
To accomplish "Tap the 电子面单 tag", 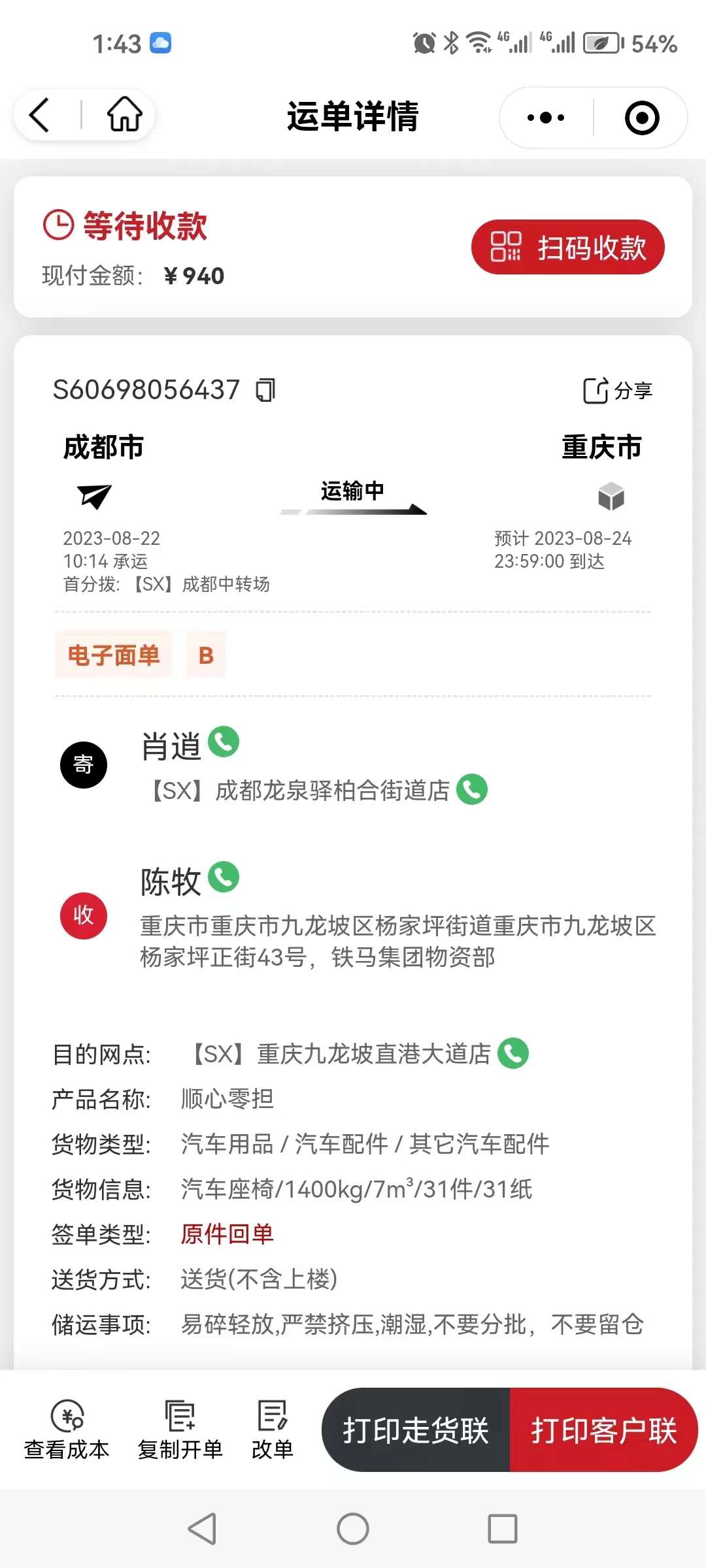I will 114,655.
